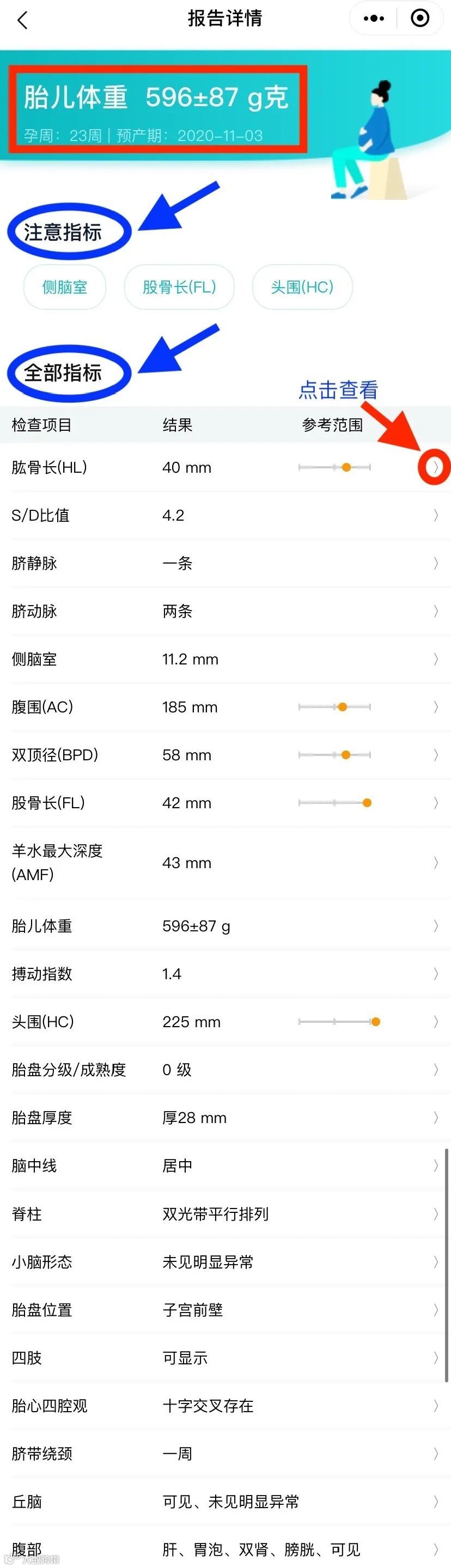Open 双顶径(BPD) measurement row

click(x=225, y=755)
